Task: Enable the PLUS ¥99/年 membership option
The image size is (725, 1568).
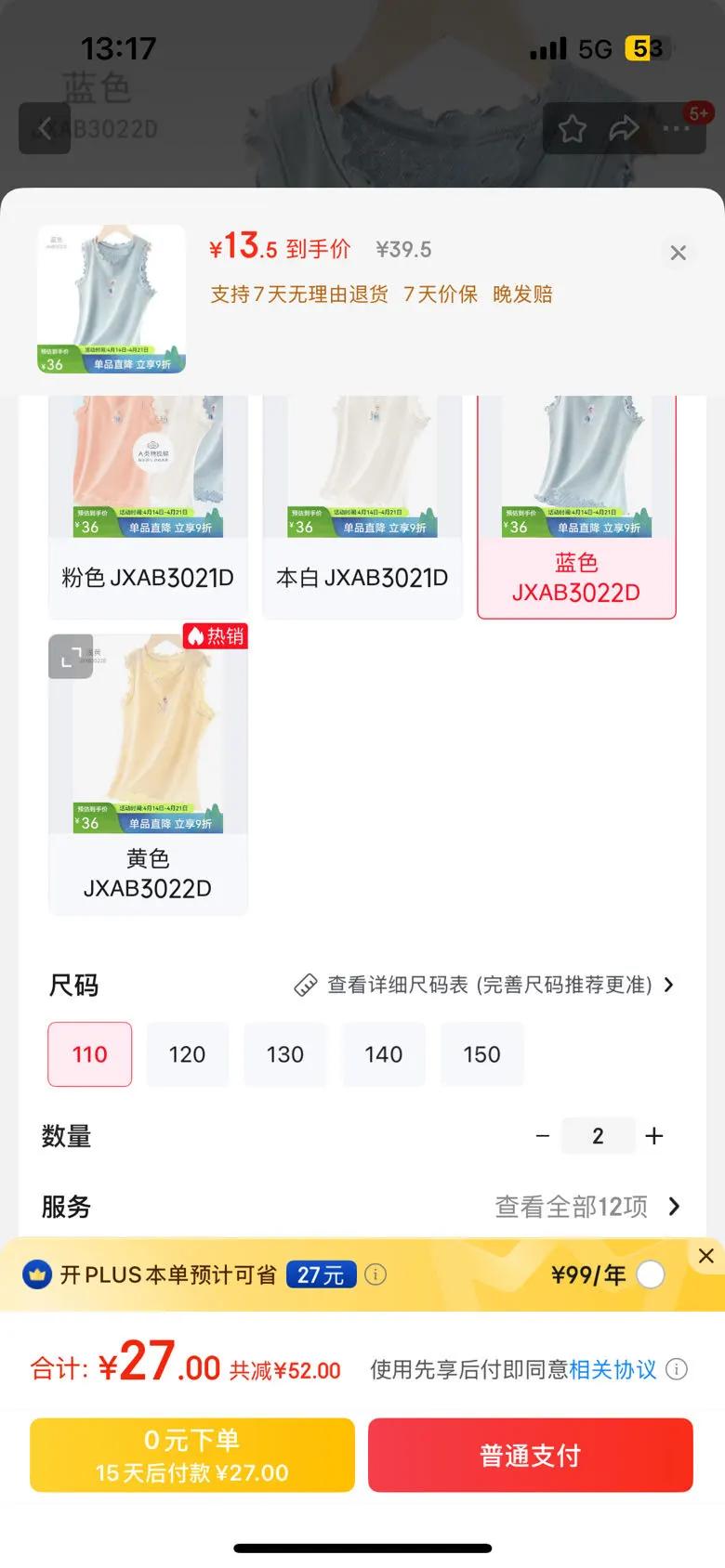Action: [651, 1274]
